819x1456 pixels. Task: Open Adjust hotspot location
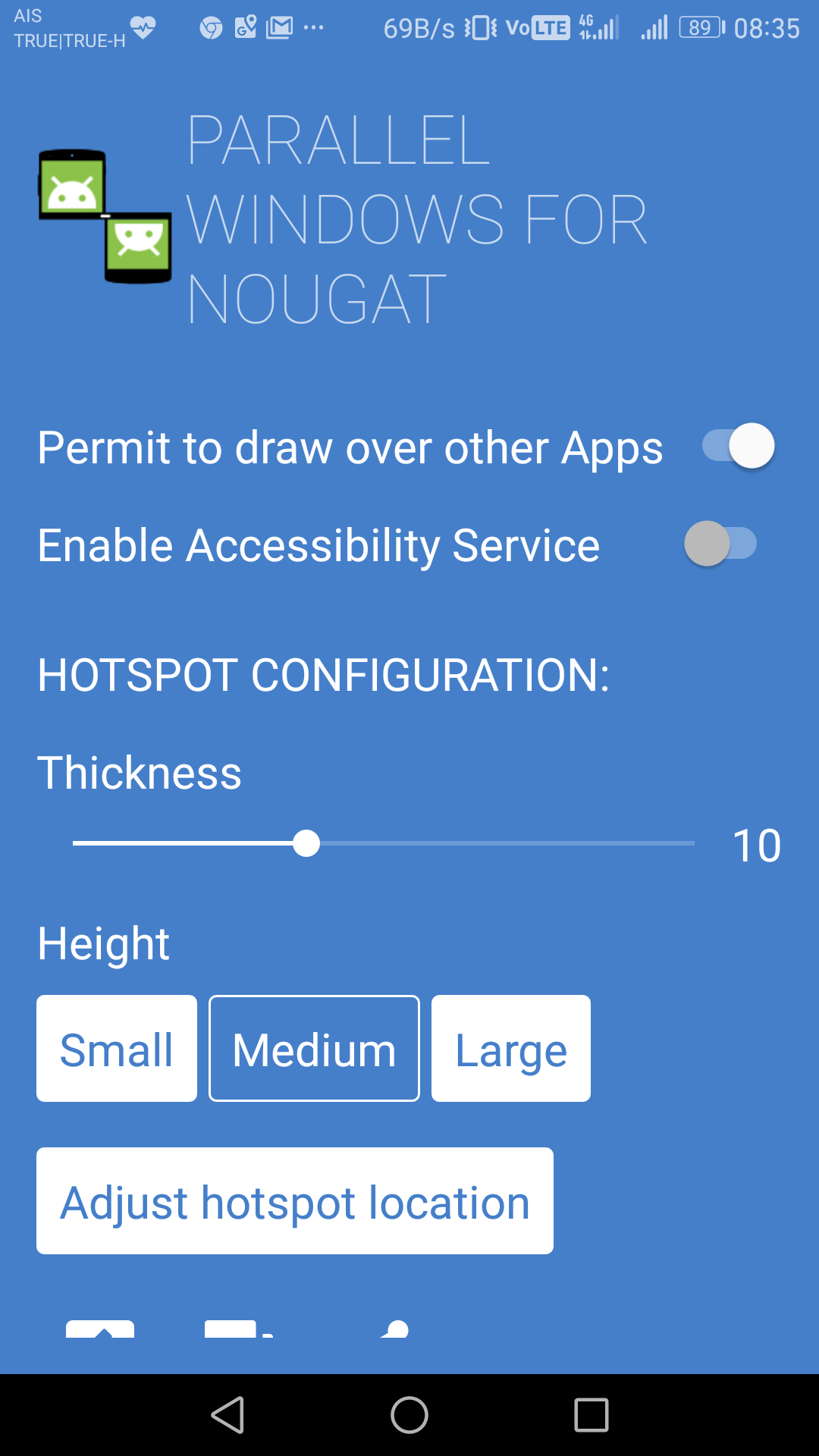coord(295,1201)
